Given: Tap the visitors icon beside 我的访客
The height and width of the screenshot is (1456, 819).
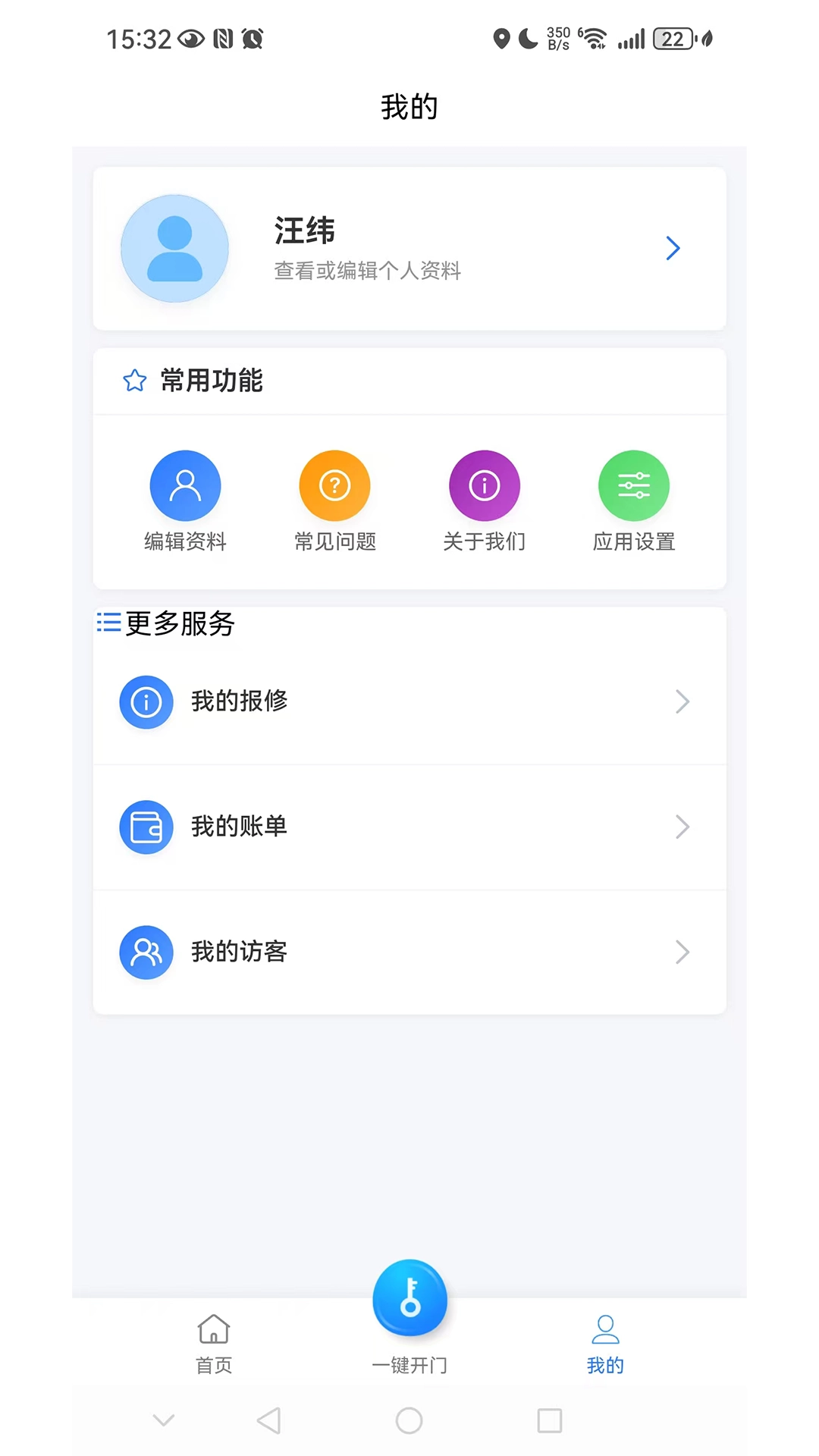Looking at the screenshot, I should tap(146, 952).
